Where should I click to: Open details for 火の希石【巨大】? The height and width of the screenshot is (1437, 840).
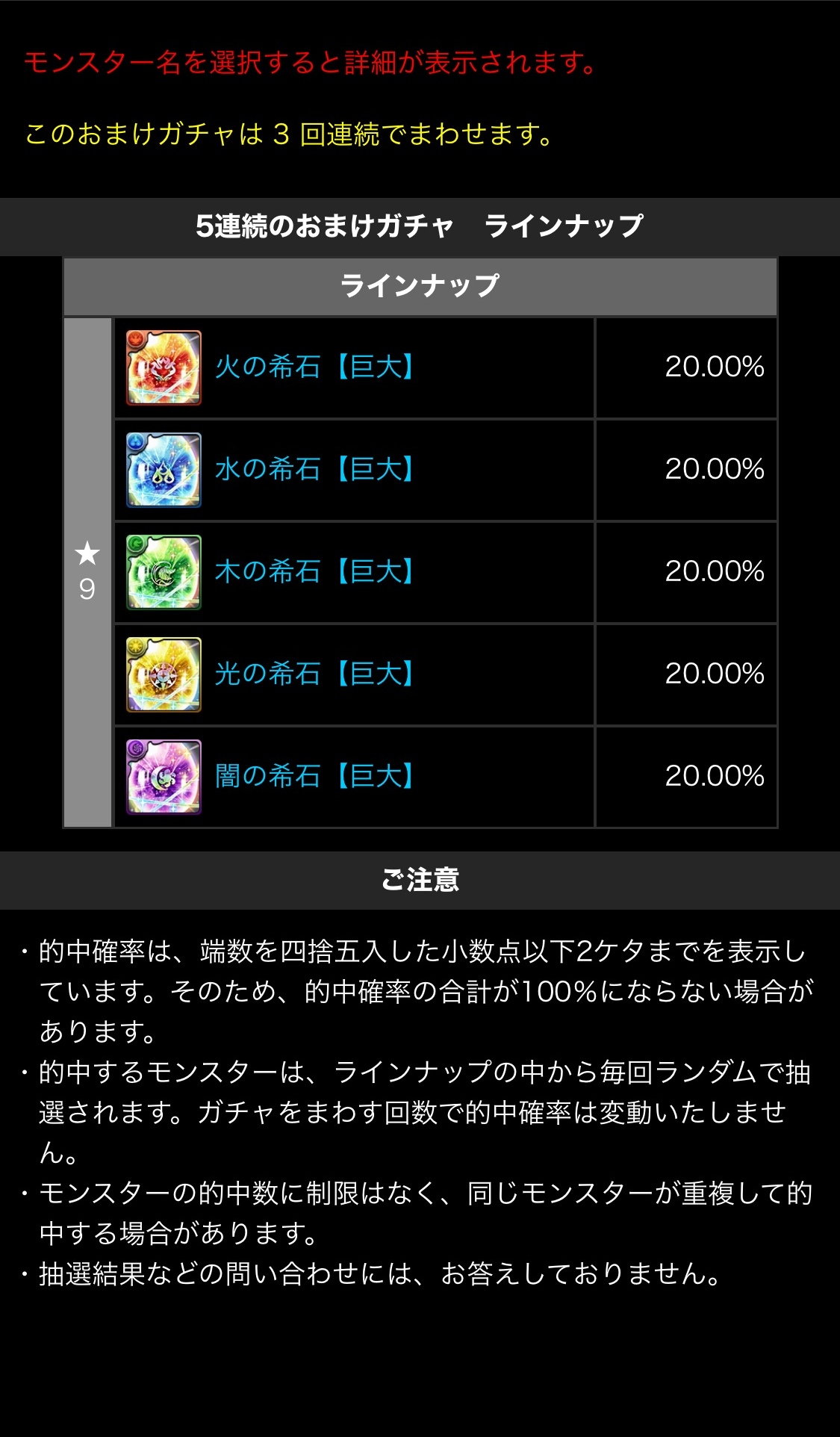314,367
